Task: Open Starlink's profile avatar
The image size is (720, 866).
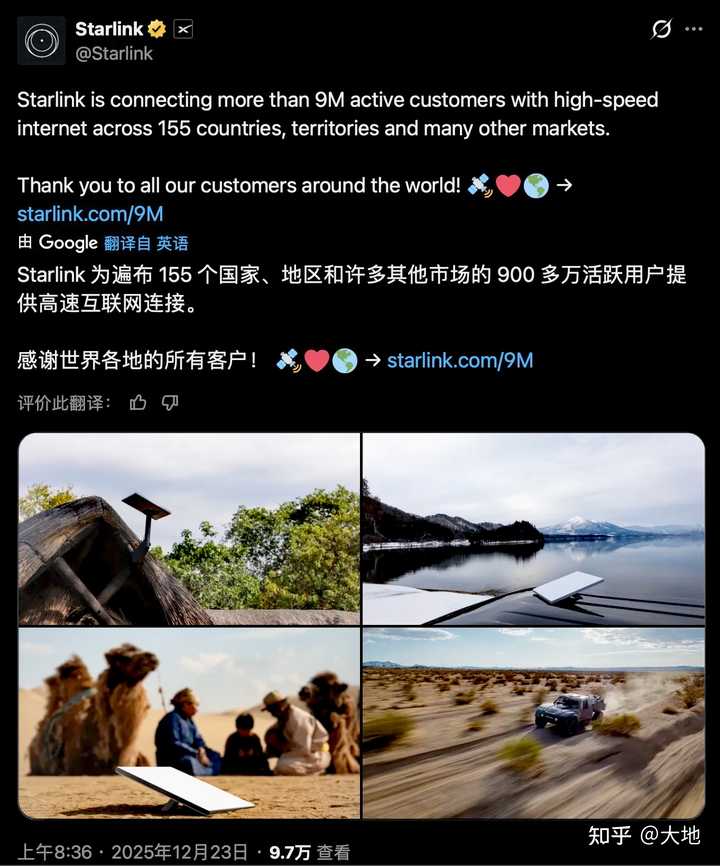Action: coord(41,41)
